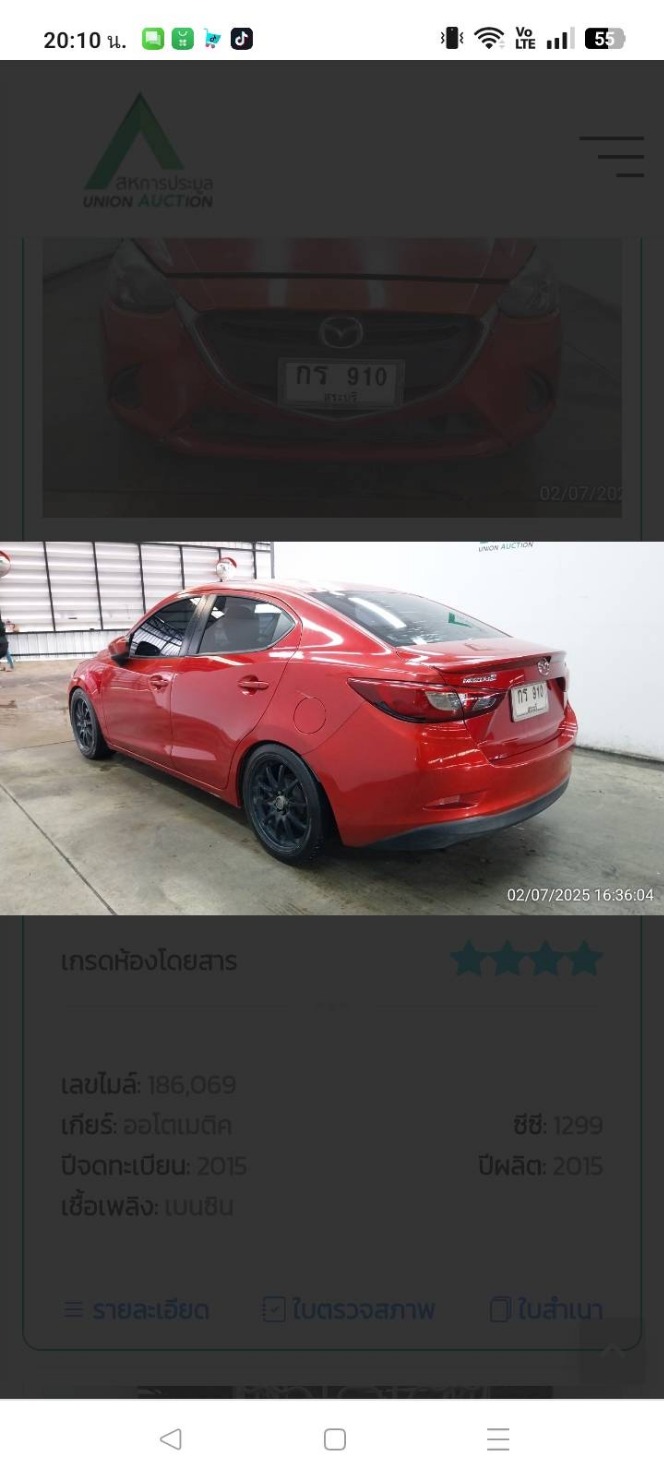Open the ใบสำเนา copy document link
664x1480 pixels.
coord(547,1310)
